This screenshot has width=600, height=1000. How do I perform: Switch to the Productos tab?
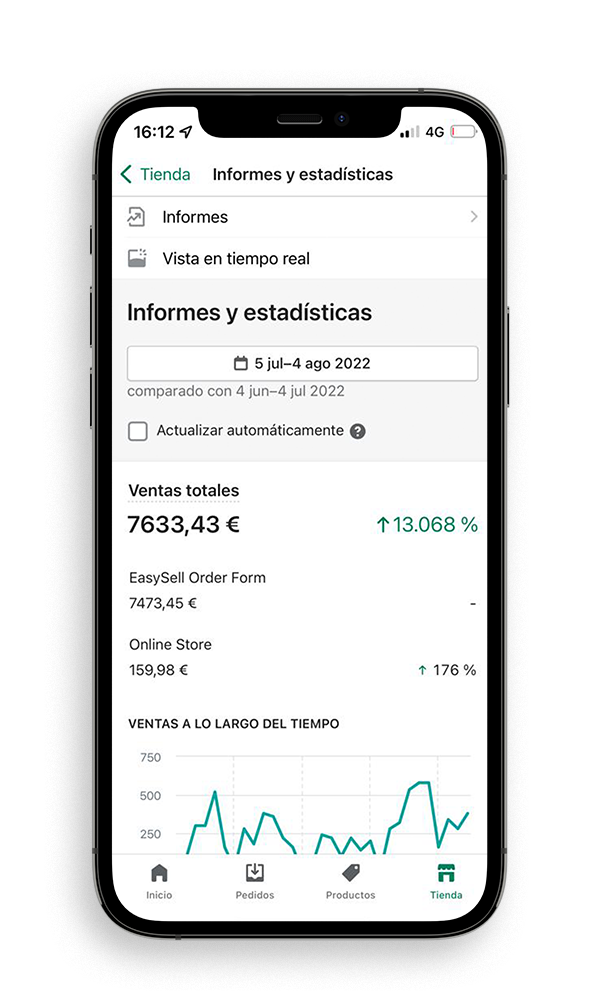(x=350, y=881)
